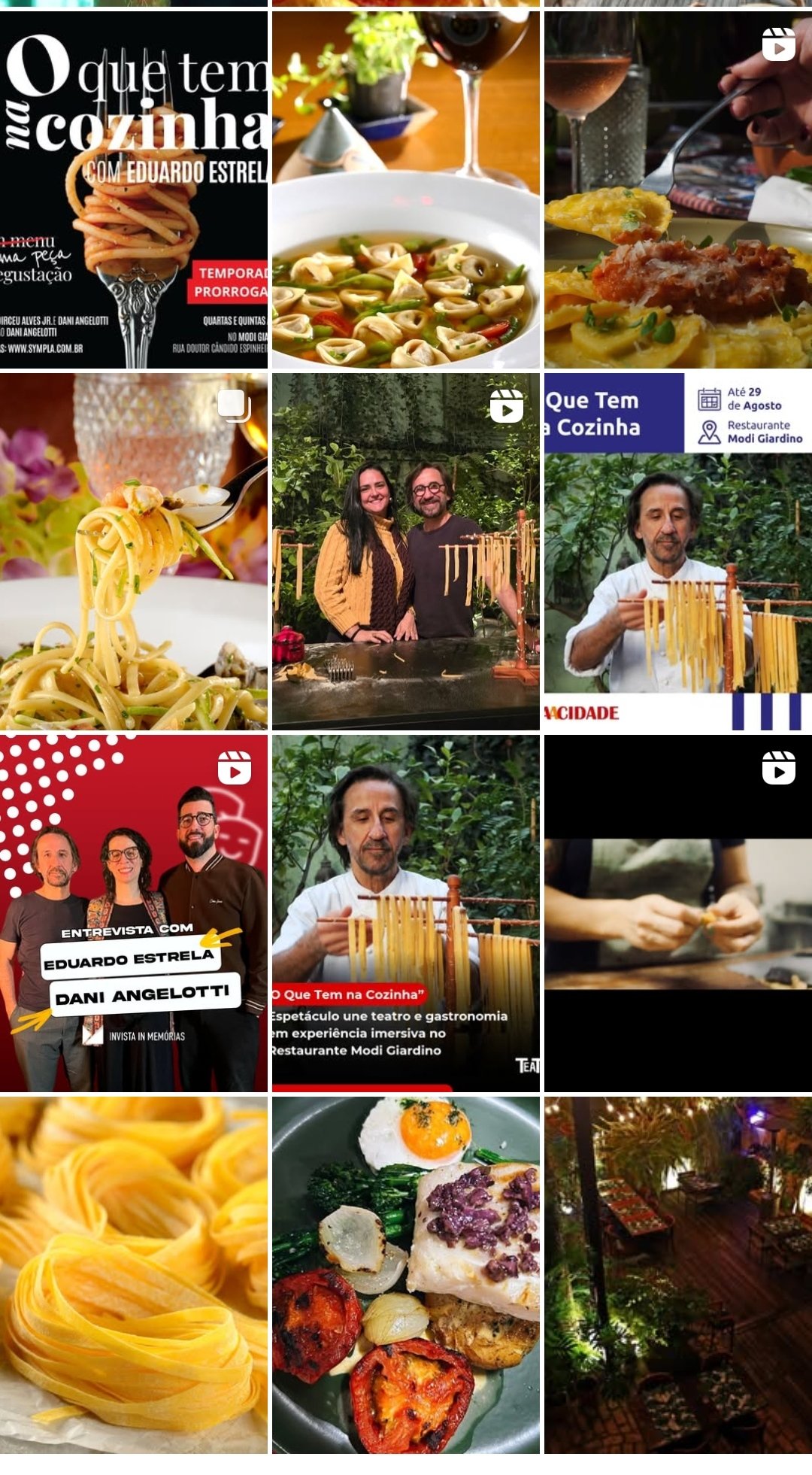The height and width of the screenshot is (1475, 812).
Task: Open the raw tagliatelle nests photo post
Action: pos(134,1275)
